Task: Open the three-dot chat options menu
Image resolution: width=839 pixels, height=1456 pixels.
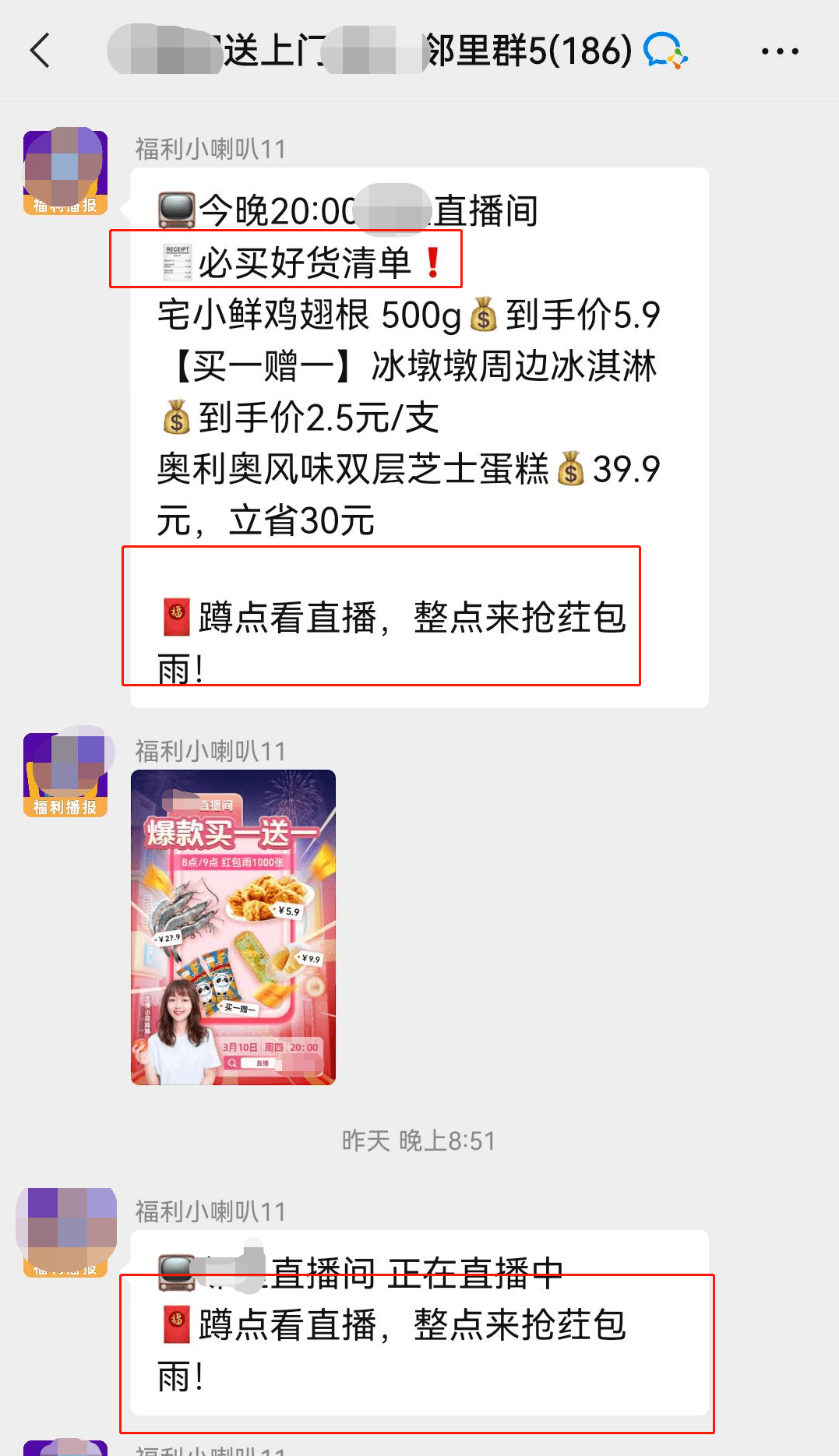Action: point(779,51)
